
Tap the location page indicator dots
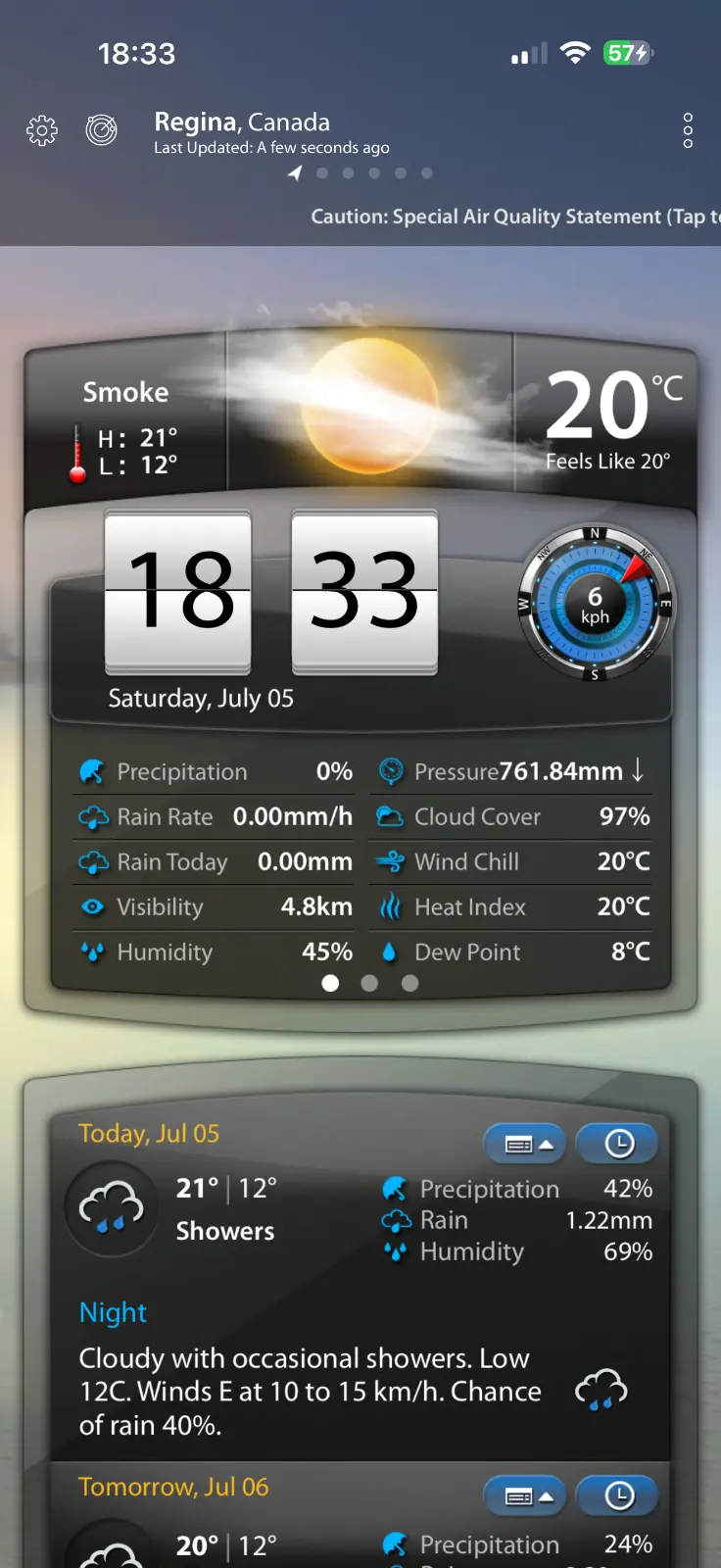pos(361,173)
